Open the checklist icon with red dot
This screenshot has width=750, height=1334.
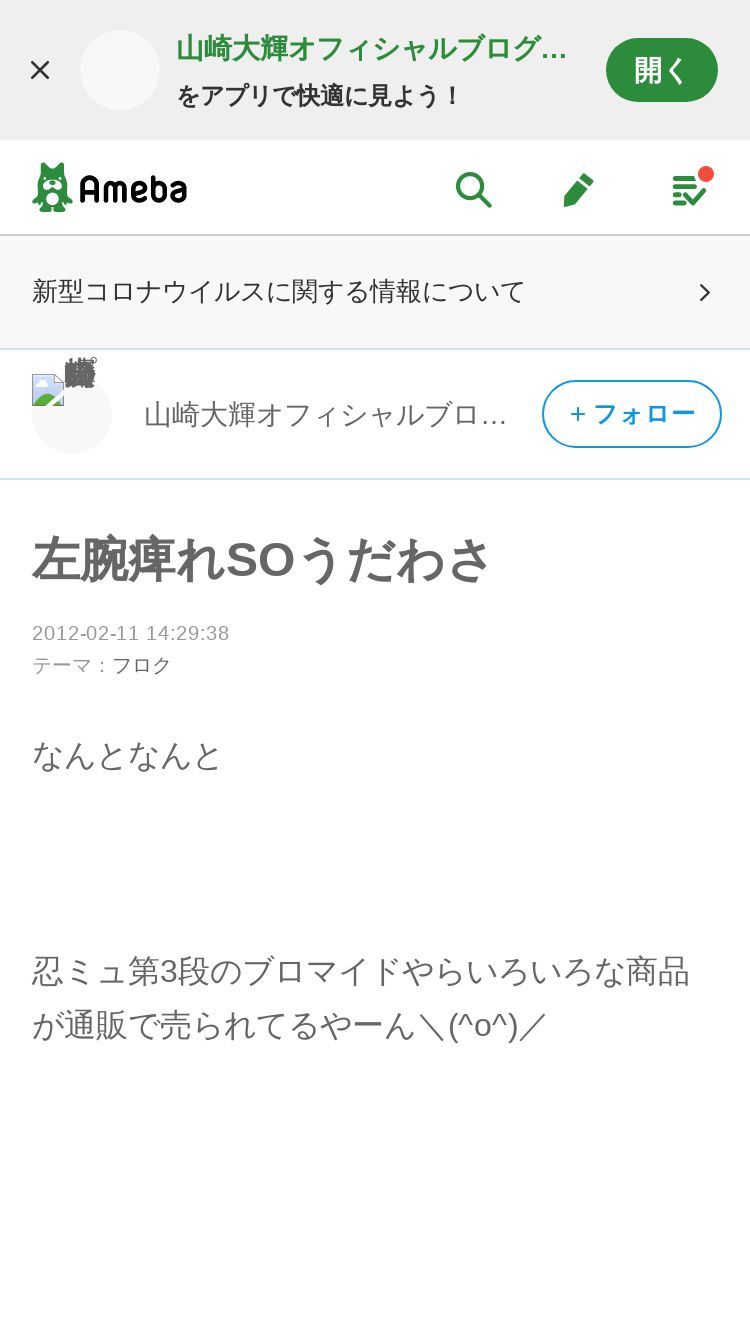coord(690,188)
